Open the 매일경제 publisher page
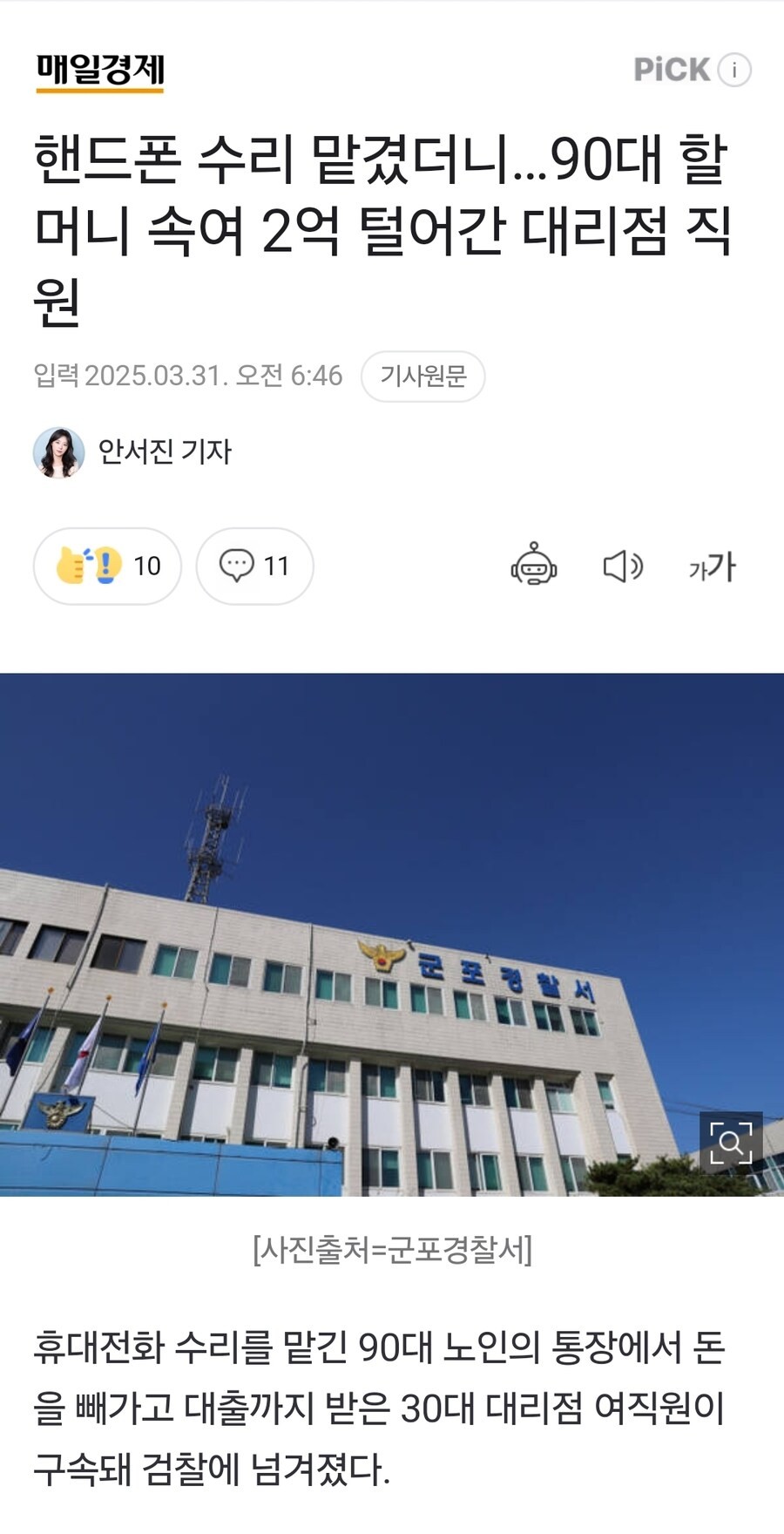Viewport: 784px width, 1534px height. pos(99,71)
